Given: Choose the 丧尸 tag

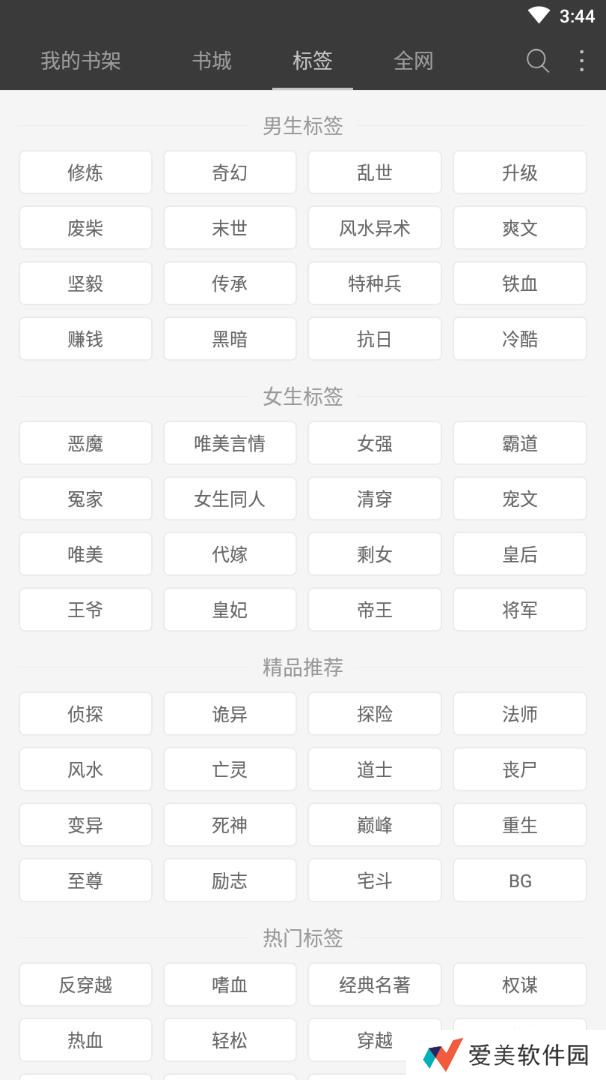Looking at the screenshot, I should [520, 770].
